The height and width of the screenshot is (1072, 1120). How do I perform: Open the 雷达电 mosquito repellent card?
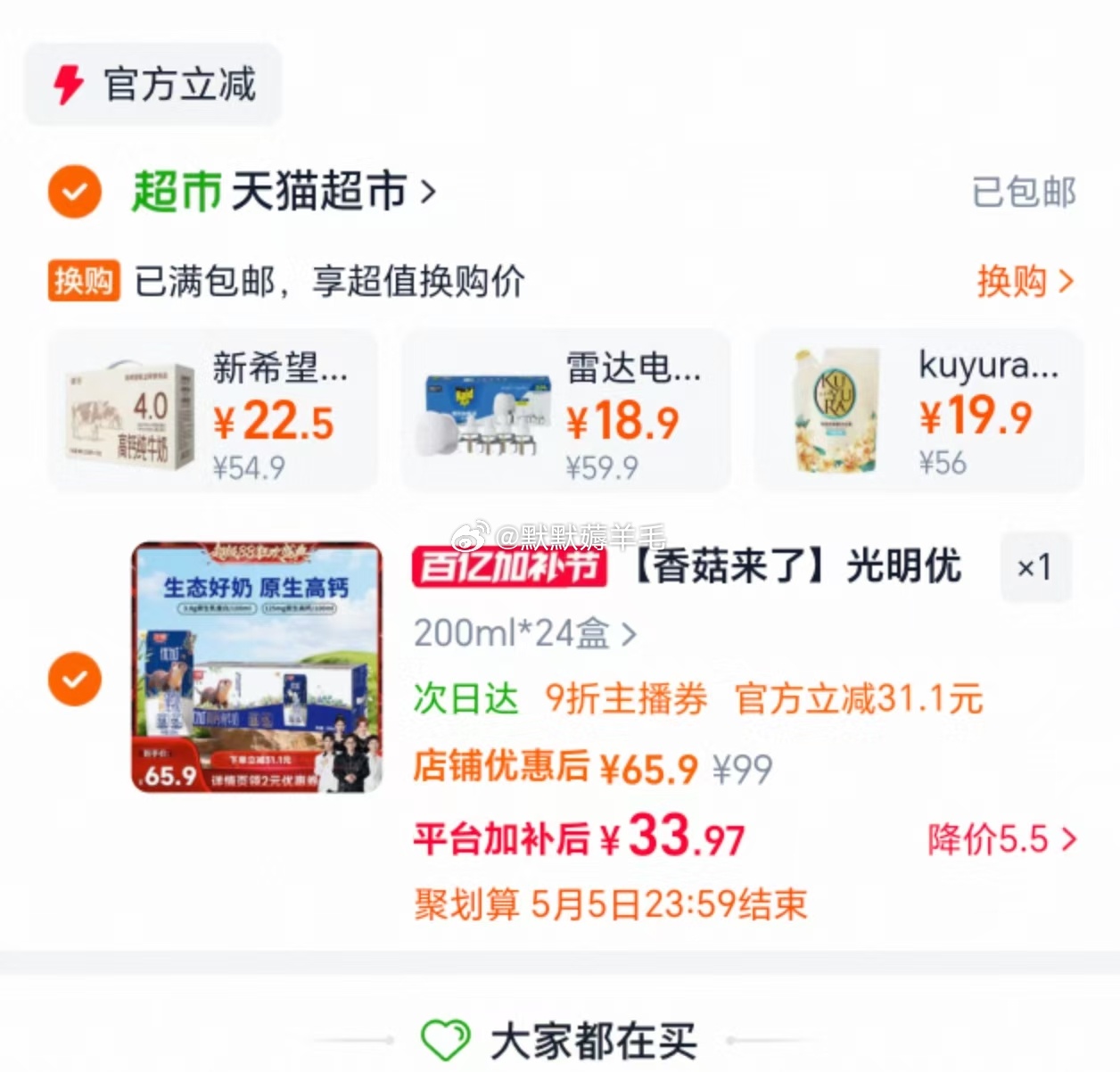pyautogui.click(x=565, y=411)
